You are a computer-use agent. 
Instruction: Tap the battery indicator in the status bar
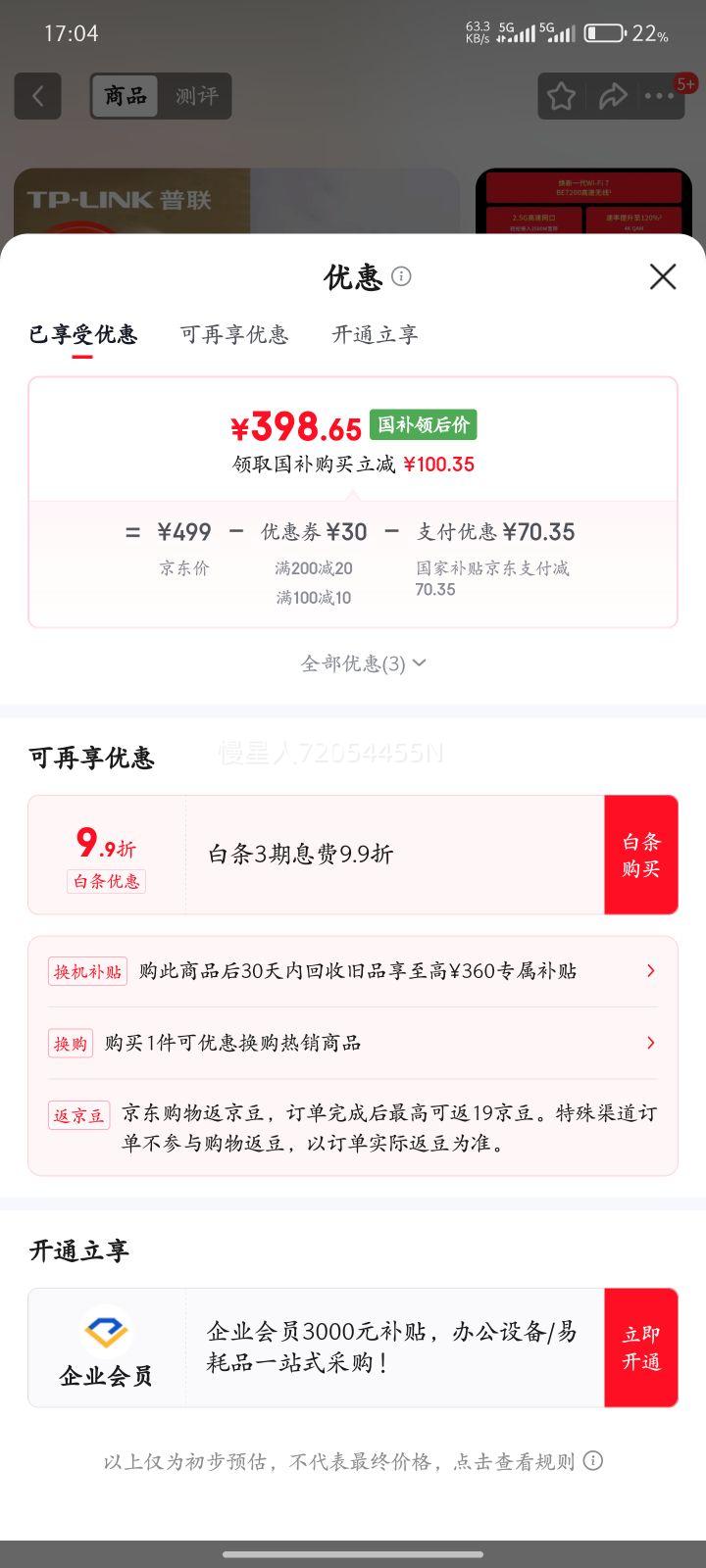pyautogui.click(x=607, y=30)
